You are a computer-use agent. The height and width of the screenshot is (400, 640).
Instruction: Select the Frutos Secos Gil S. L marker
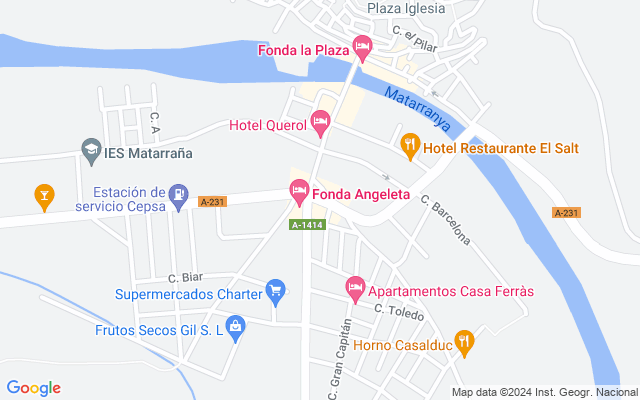(x=235, y=325)
